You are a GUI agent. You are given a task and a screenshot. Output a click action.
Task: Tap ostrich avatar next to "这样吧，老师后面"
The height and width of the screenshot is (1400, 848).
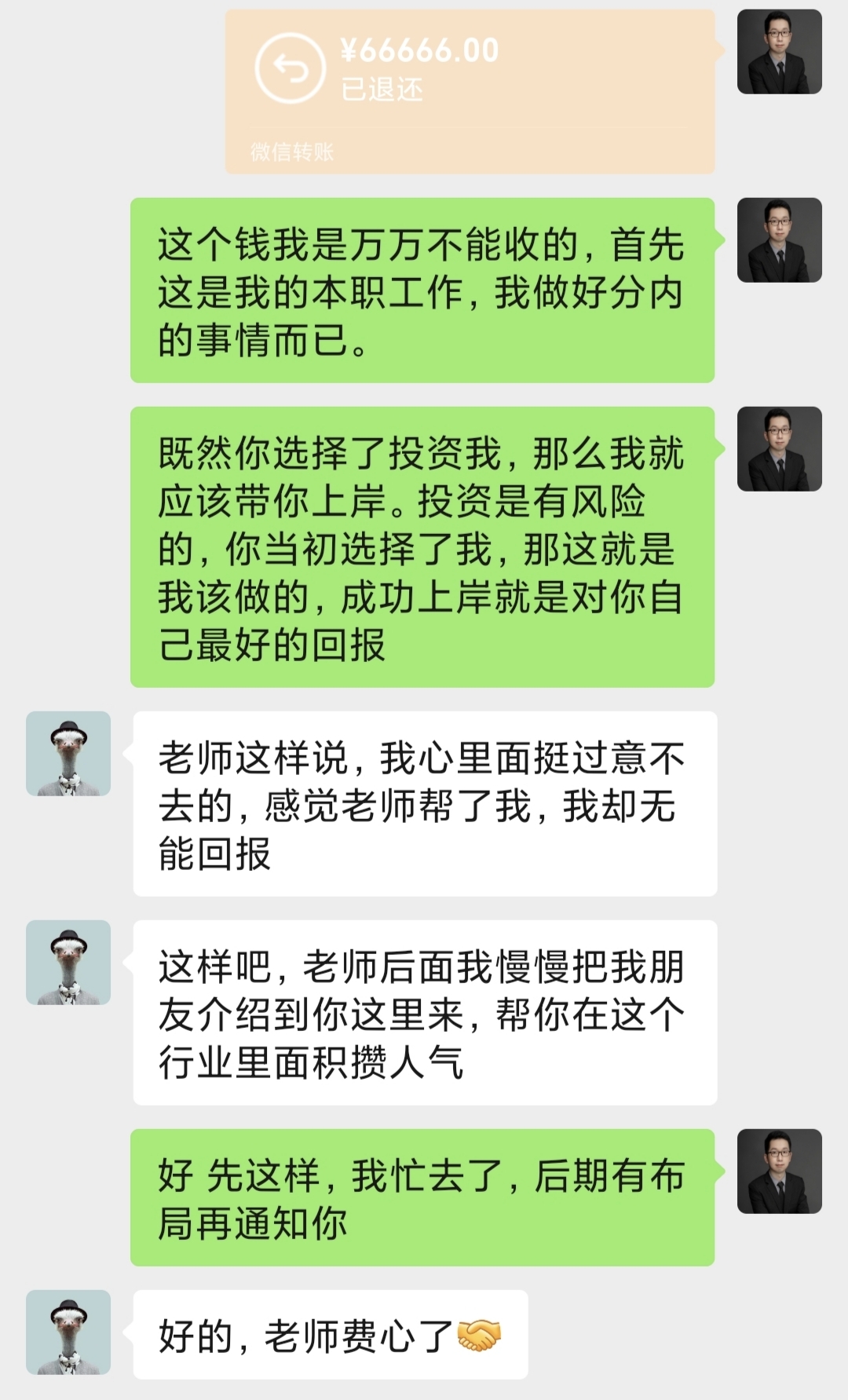(x=68, y=963)
